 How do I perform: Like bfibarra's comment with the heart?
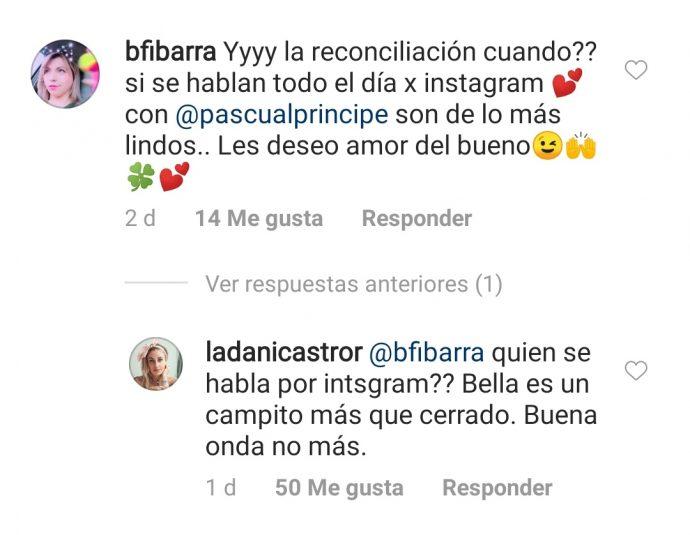coord(635,70)
